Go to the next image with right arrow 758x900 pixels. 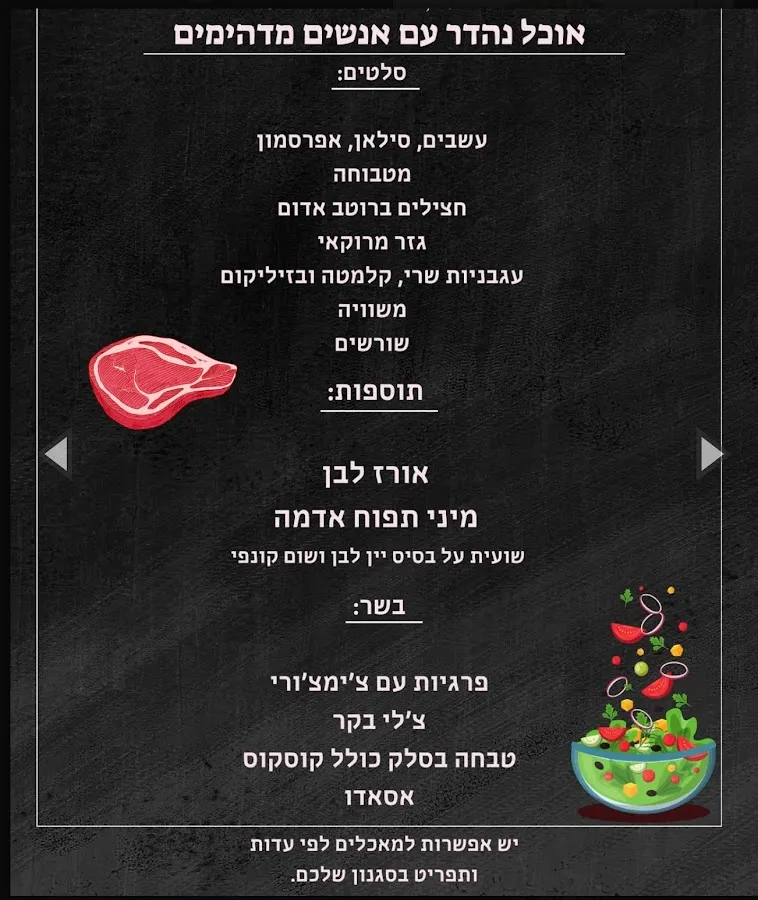point(710,454)
